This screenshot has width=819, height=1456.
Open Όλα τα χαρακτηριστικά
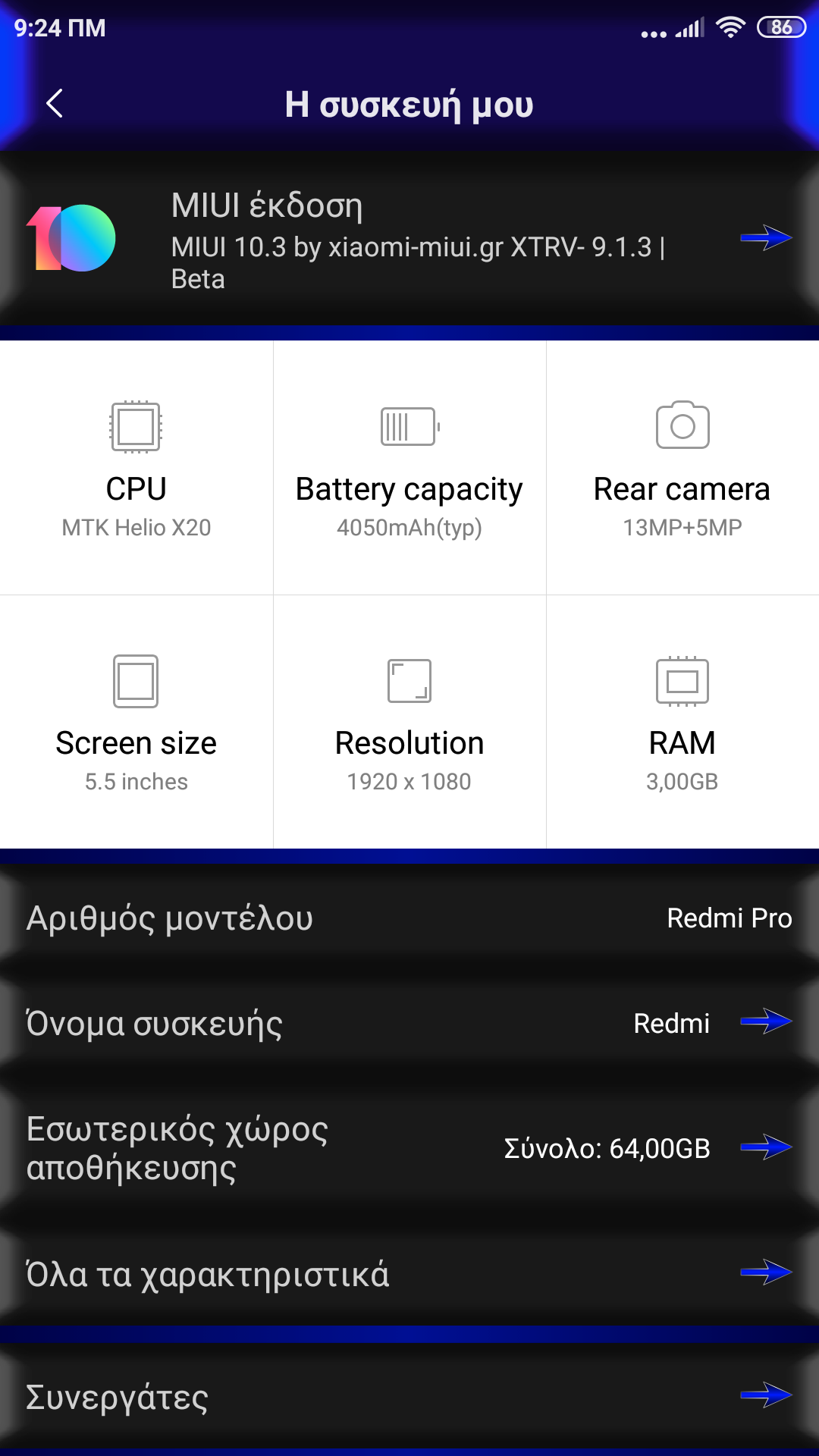(409, 1274)
